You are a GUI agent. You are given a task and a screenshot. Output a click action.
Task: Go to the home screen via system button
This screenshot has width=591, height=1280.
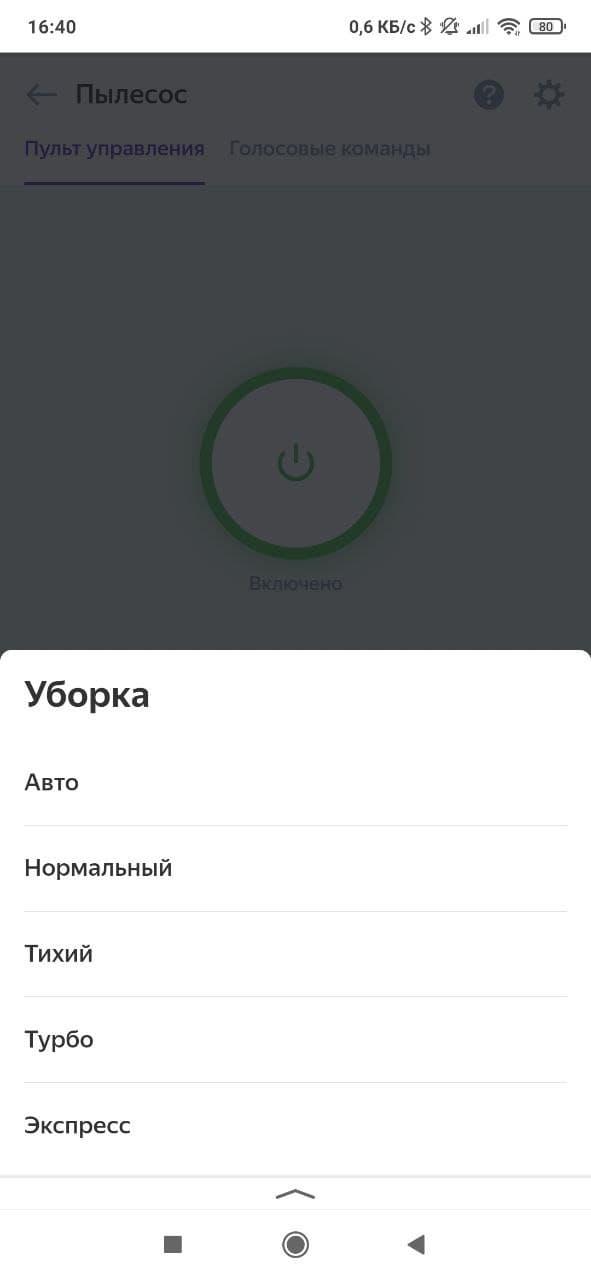(295, 1244)
